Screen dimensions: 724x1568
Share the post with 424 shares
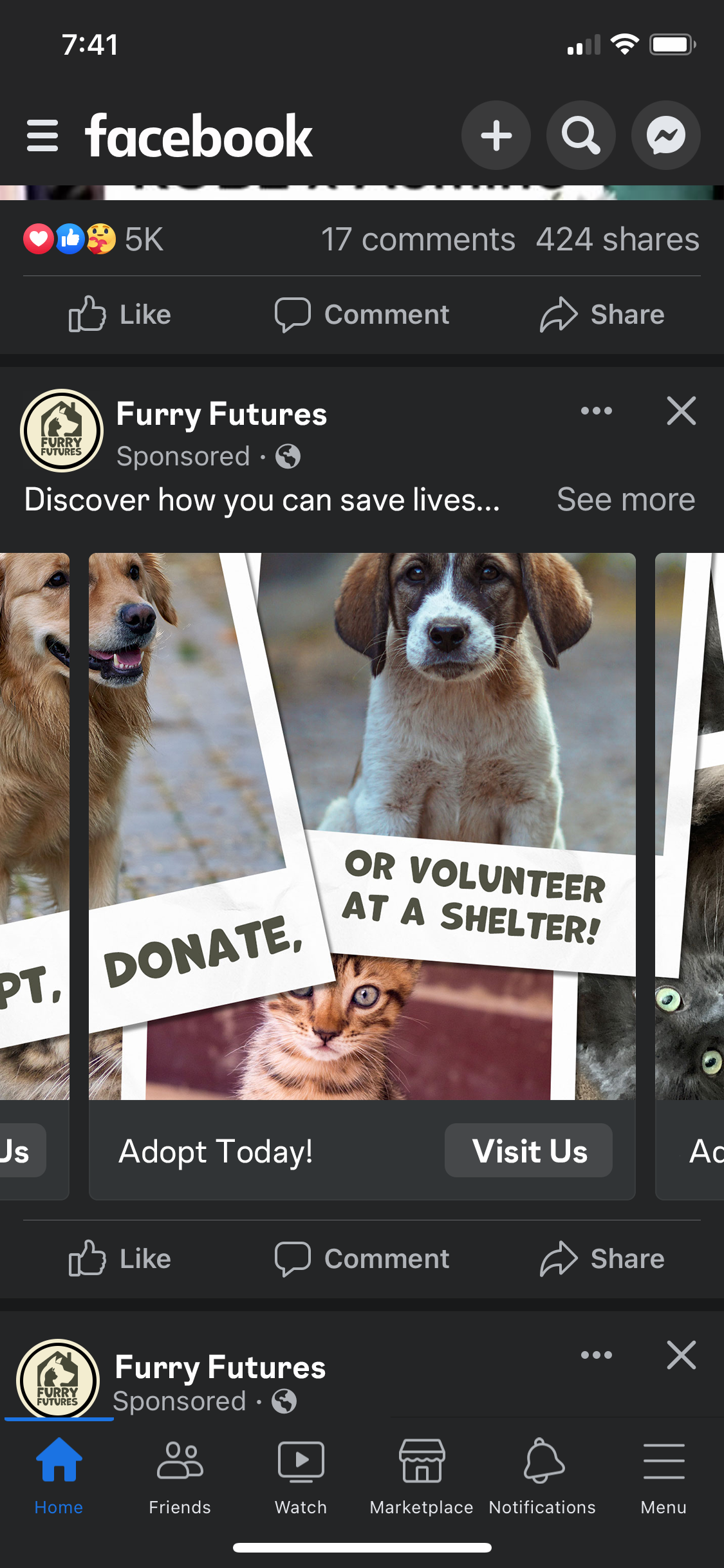click(x=602, y=315)
